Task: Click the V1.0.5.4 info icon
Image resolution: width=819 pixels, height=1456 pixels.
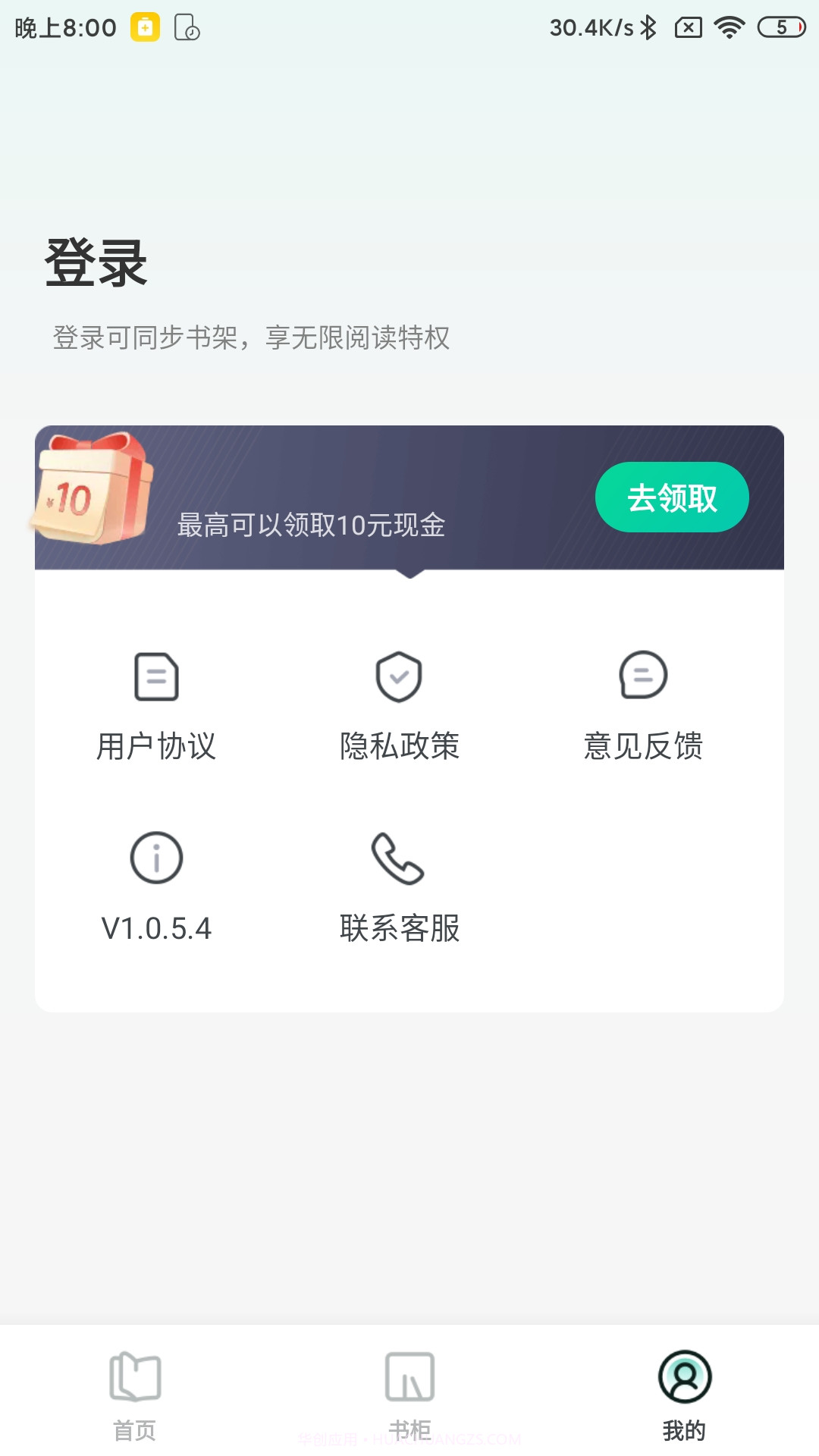Action: [x=156, y=858]
